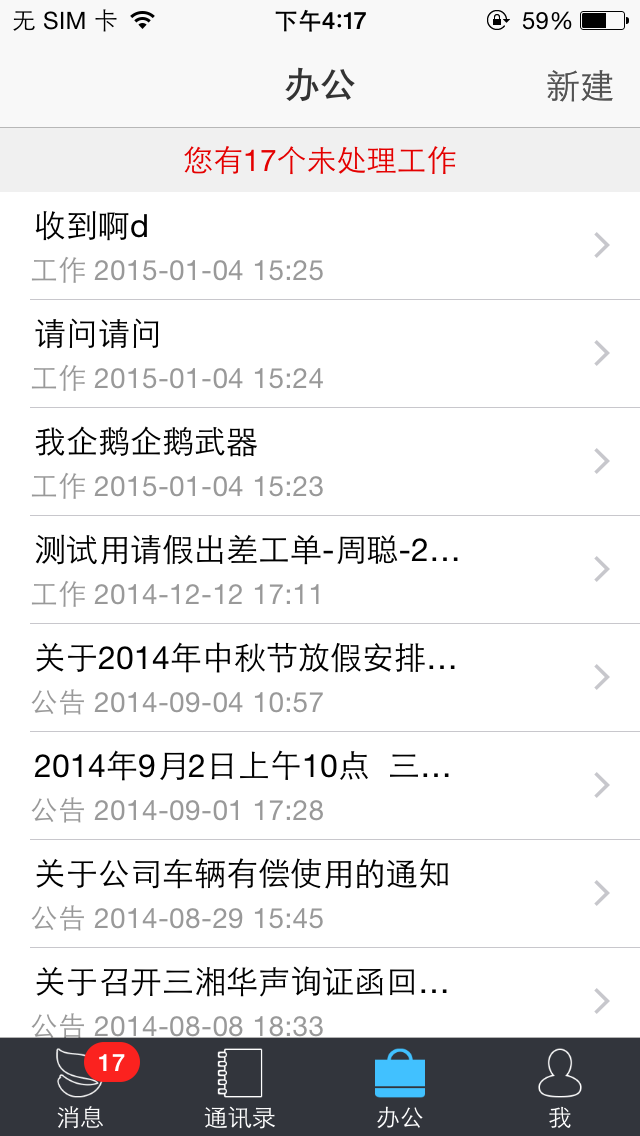
Task: Open the work item 收到啊d
Action: 320,246
